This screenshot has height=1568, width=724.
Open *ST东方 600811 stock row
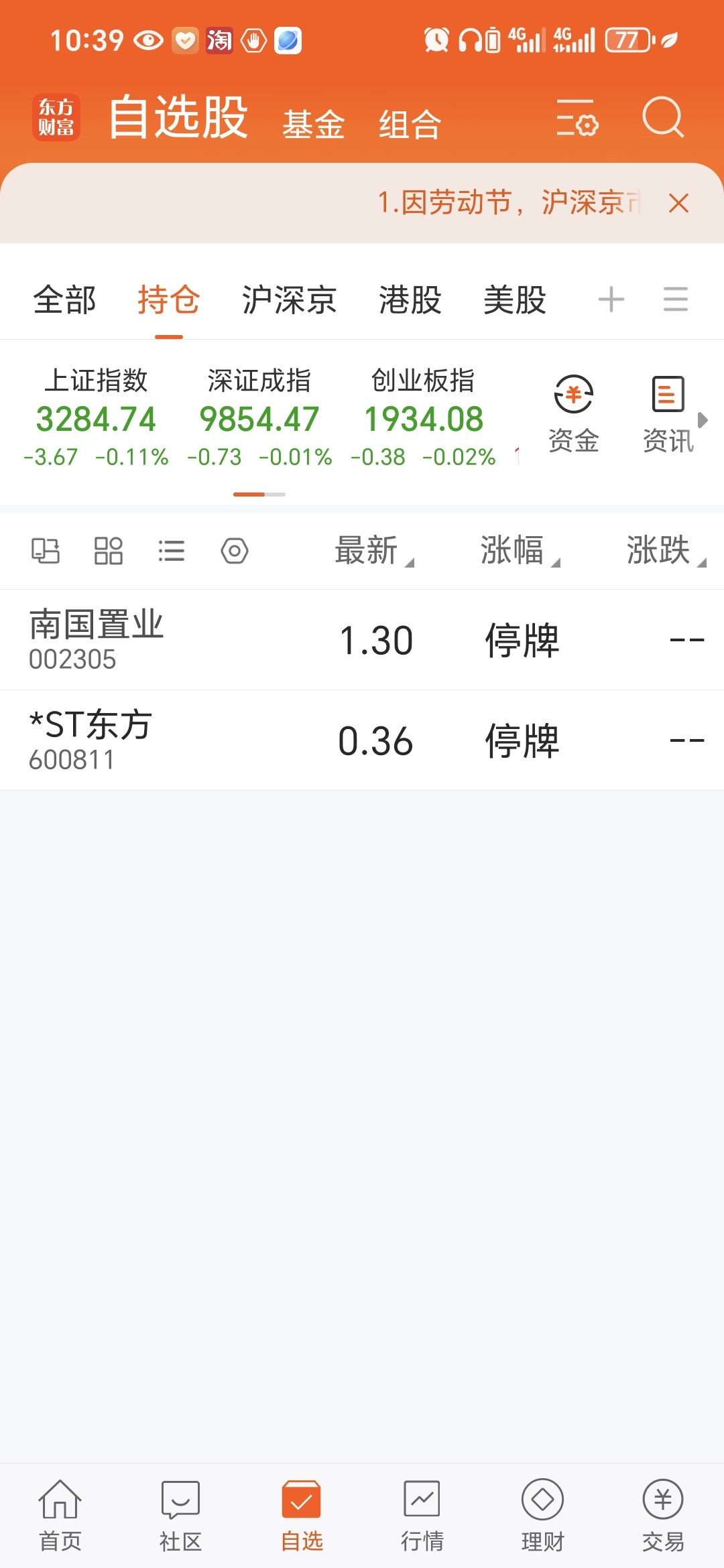(x=362, y=740)
